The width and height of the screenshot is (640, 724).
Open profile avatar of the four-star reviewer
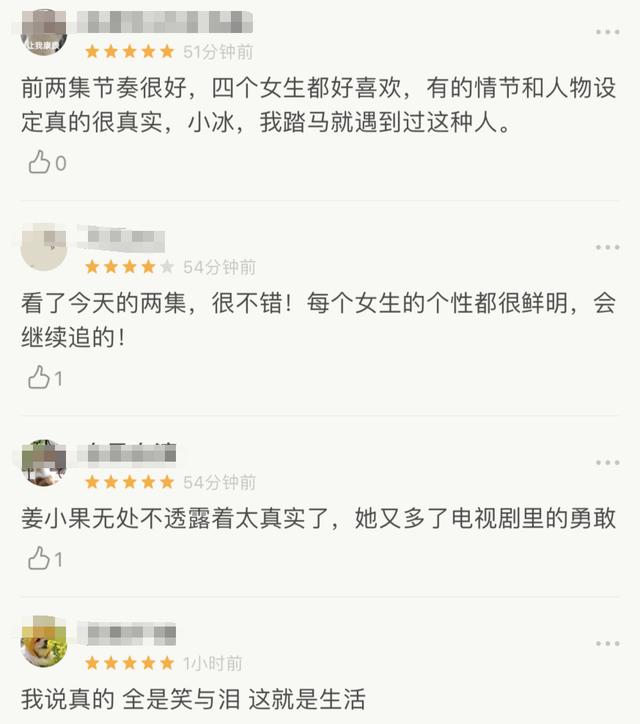[44, 248]
